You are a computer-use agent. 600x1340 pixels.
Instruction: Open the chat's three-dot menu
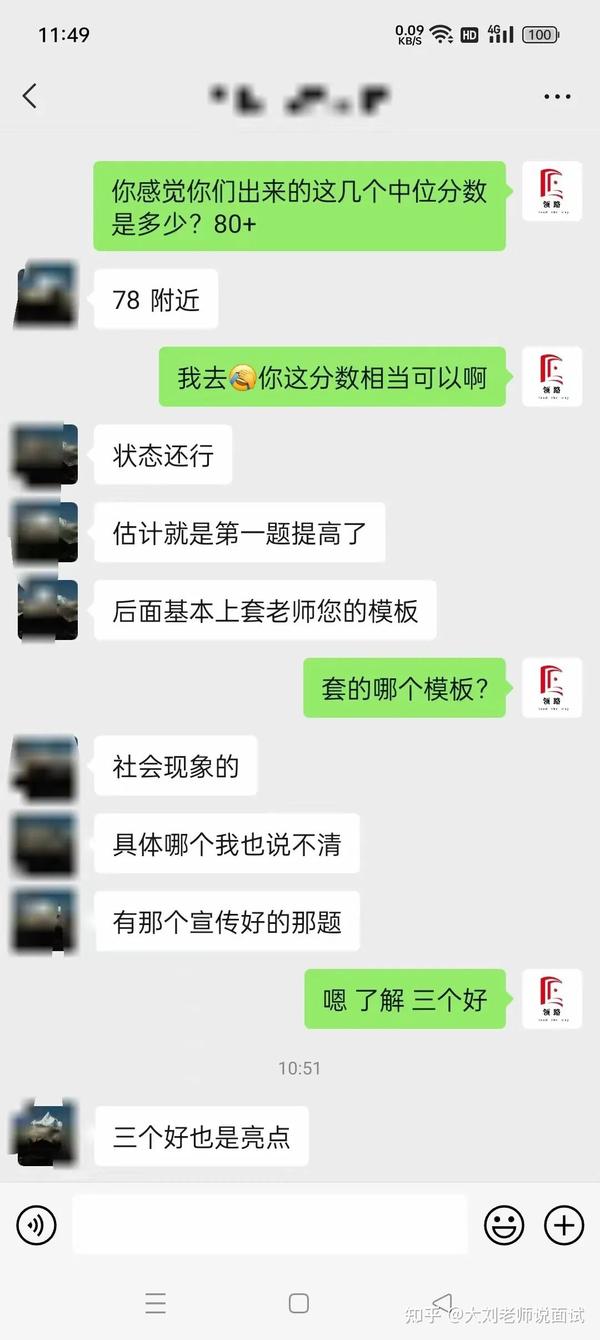pyautogui.click(x=556, y=97)
